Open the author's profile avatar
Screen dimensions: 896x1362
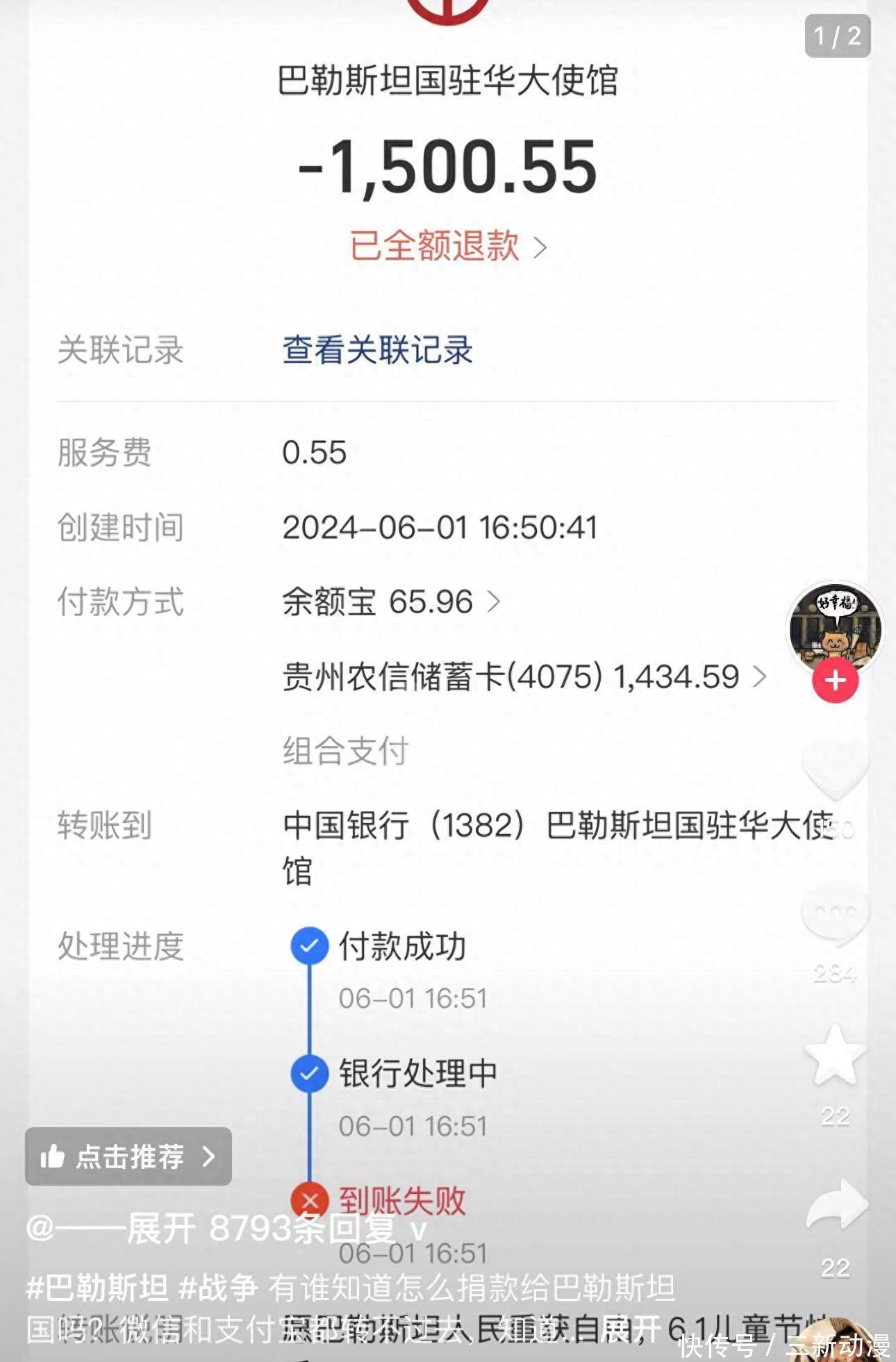pyautogui.click(x=835, y=625)
